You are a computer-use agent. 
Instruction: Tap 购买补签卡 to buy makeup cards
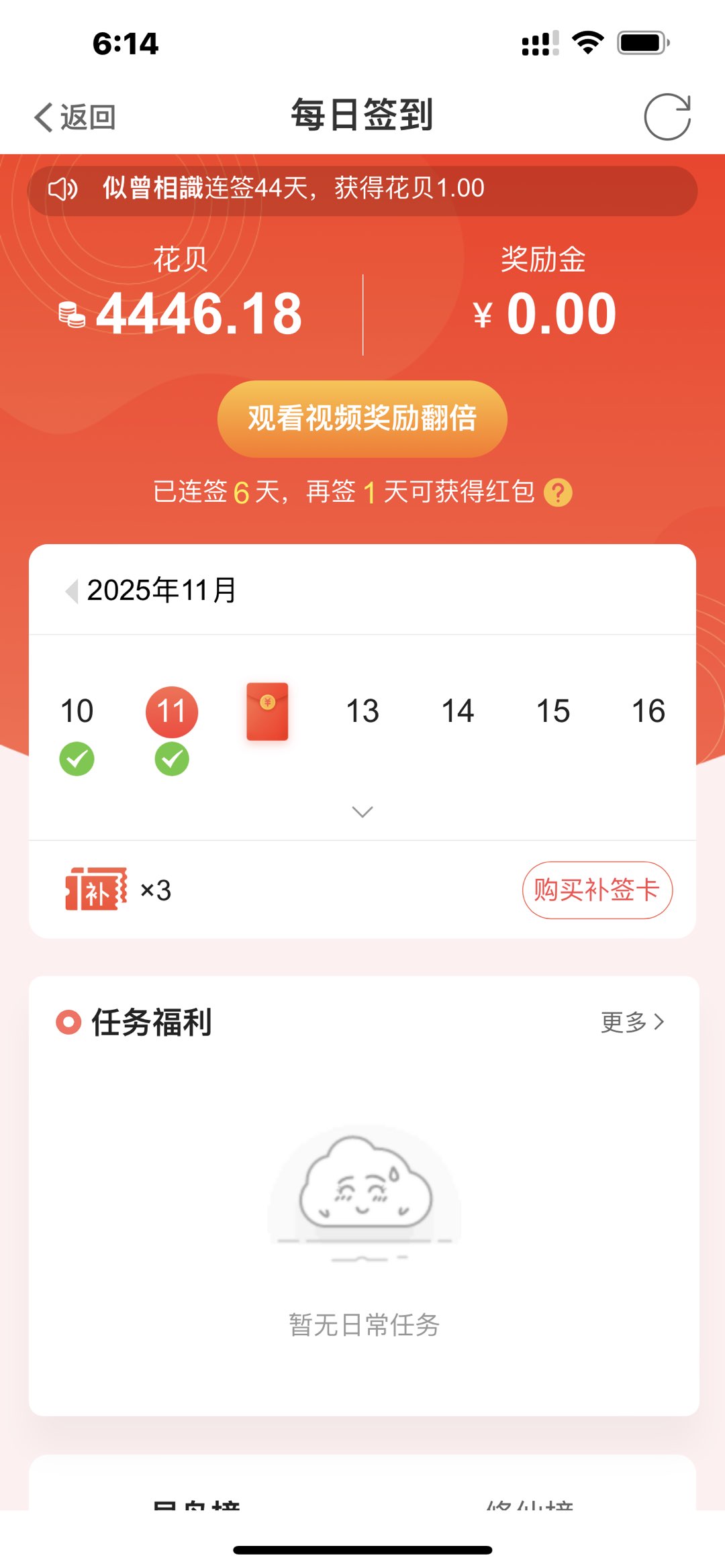tap(597, 890)
